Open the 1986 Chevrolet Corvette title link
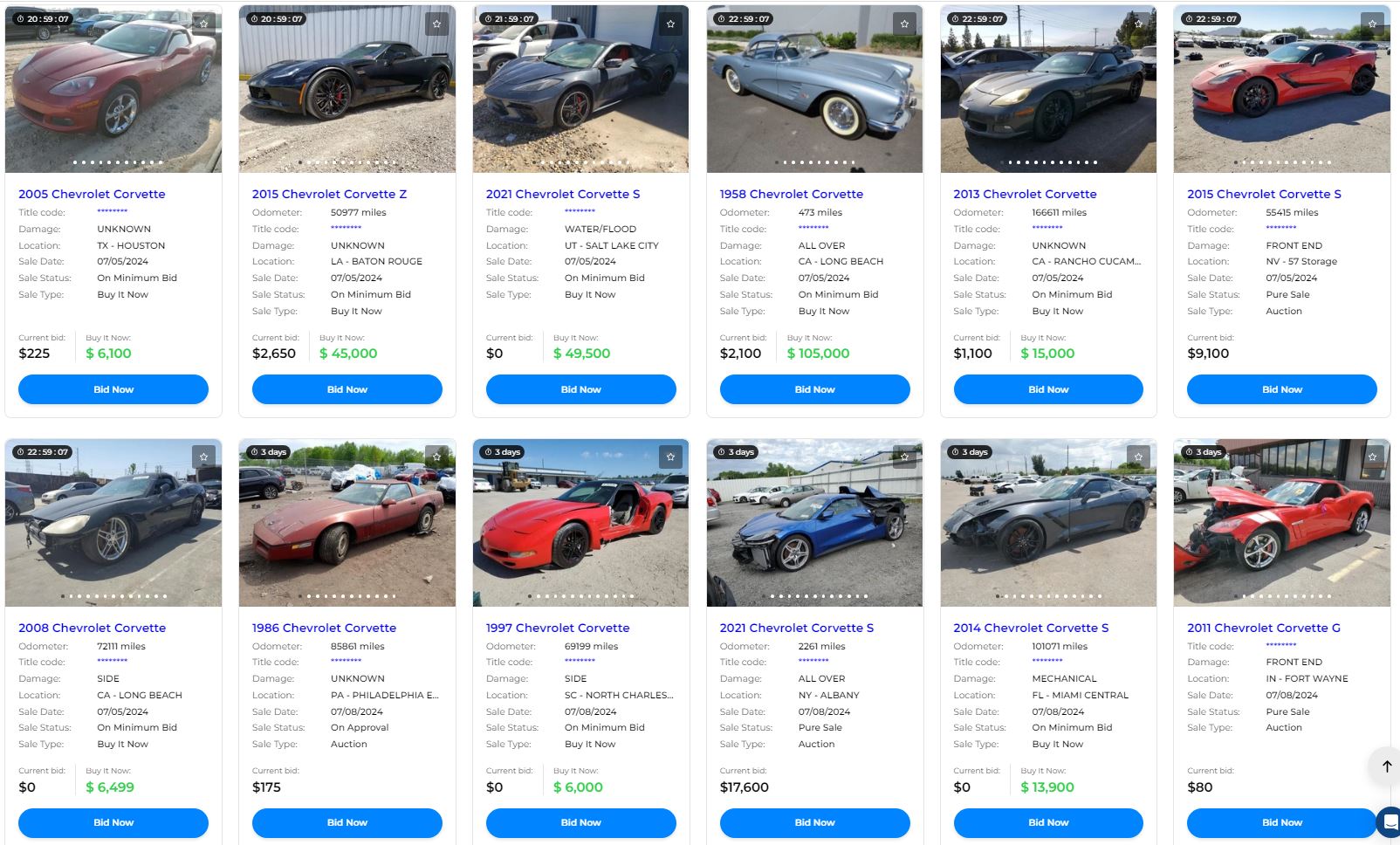1400x845 pixels. click(324, 628)
